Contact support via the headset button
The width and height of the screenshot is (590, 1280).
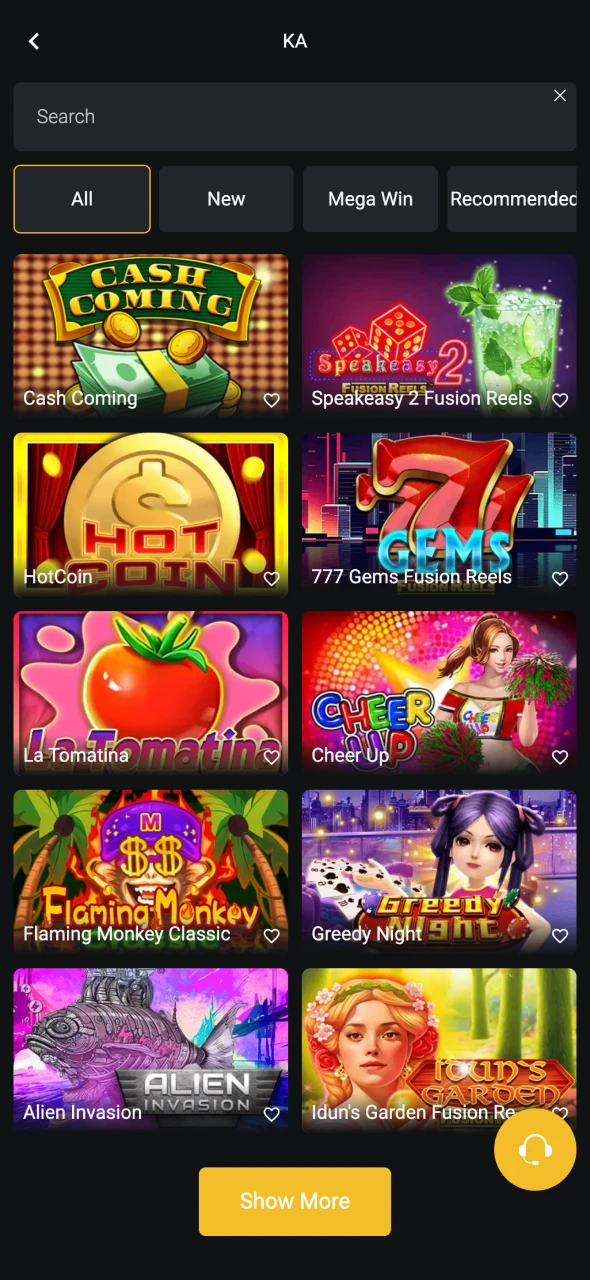coord(535,1150)
